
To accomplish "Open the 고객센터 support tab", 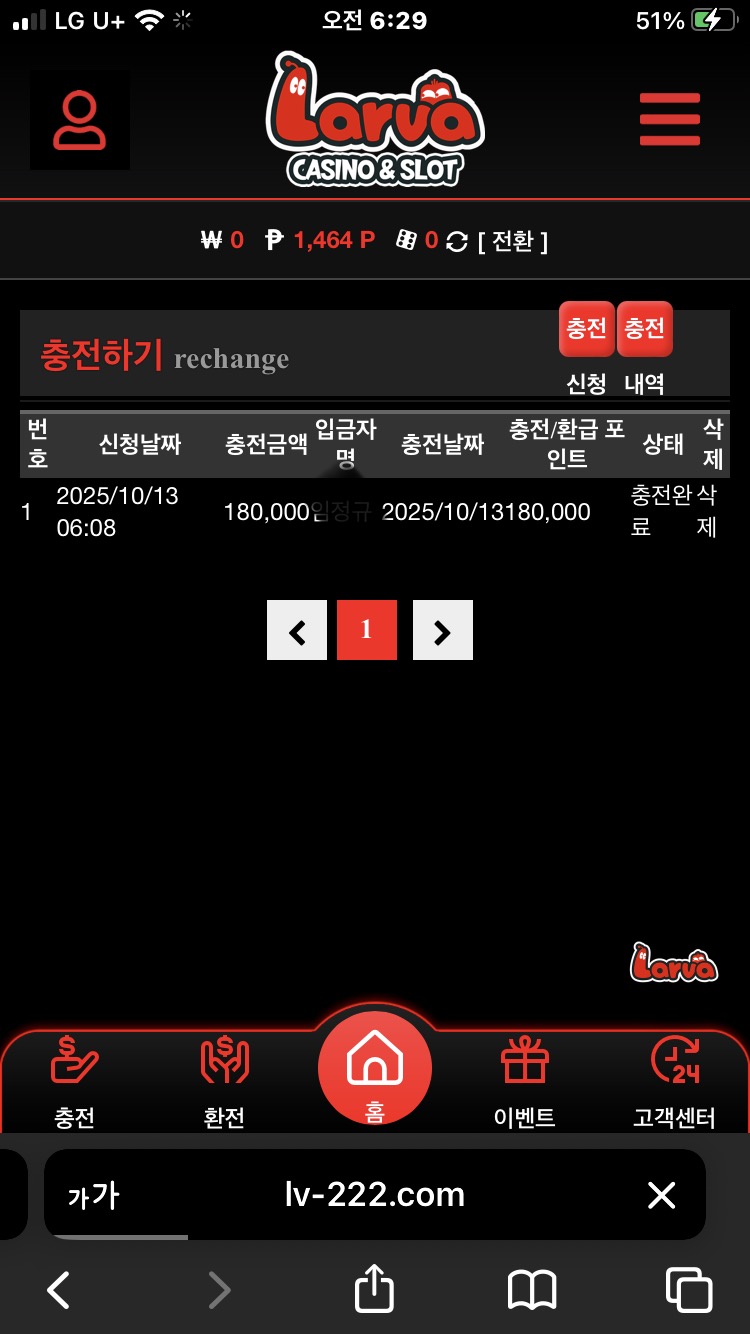I will coord(674,1083).
